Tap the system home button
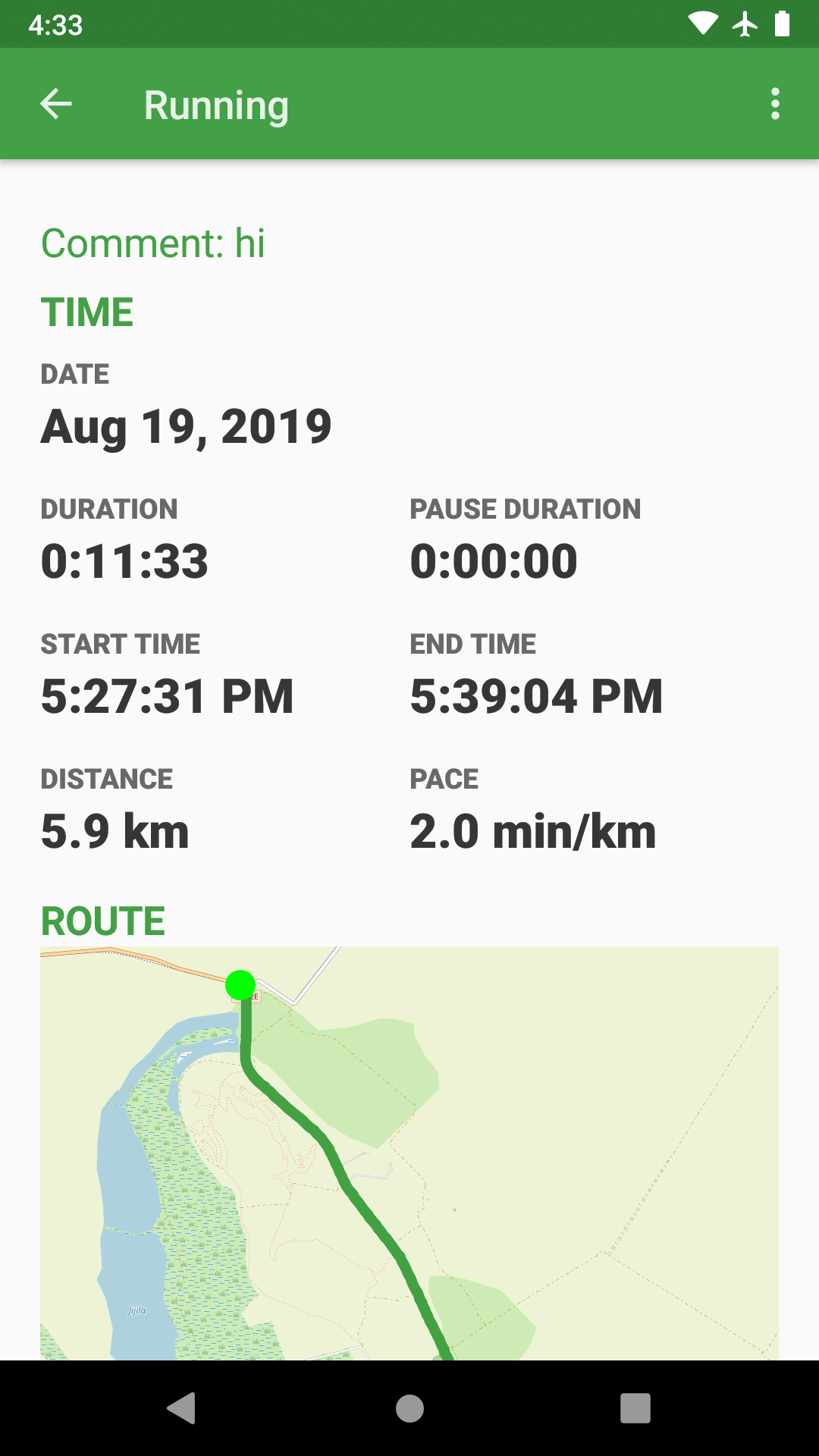819x1456 pixels. (x=409, y=1408)
